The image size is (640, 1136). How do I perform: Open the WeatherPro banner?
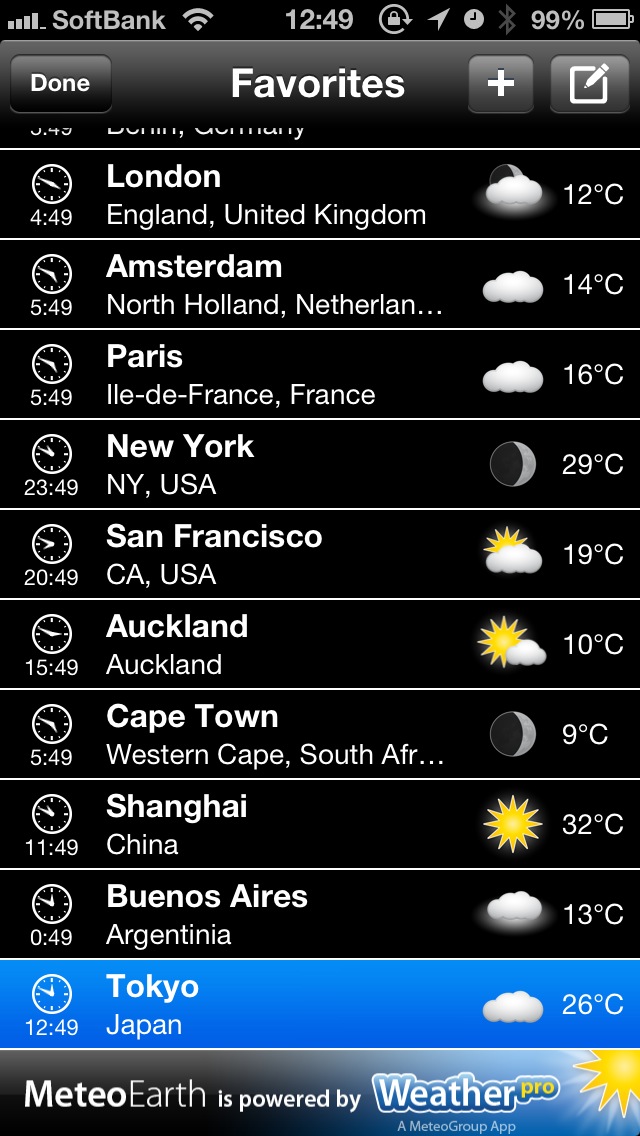[320, 1094]
